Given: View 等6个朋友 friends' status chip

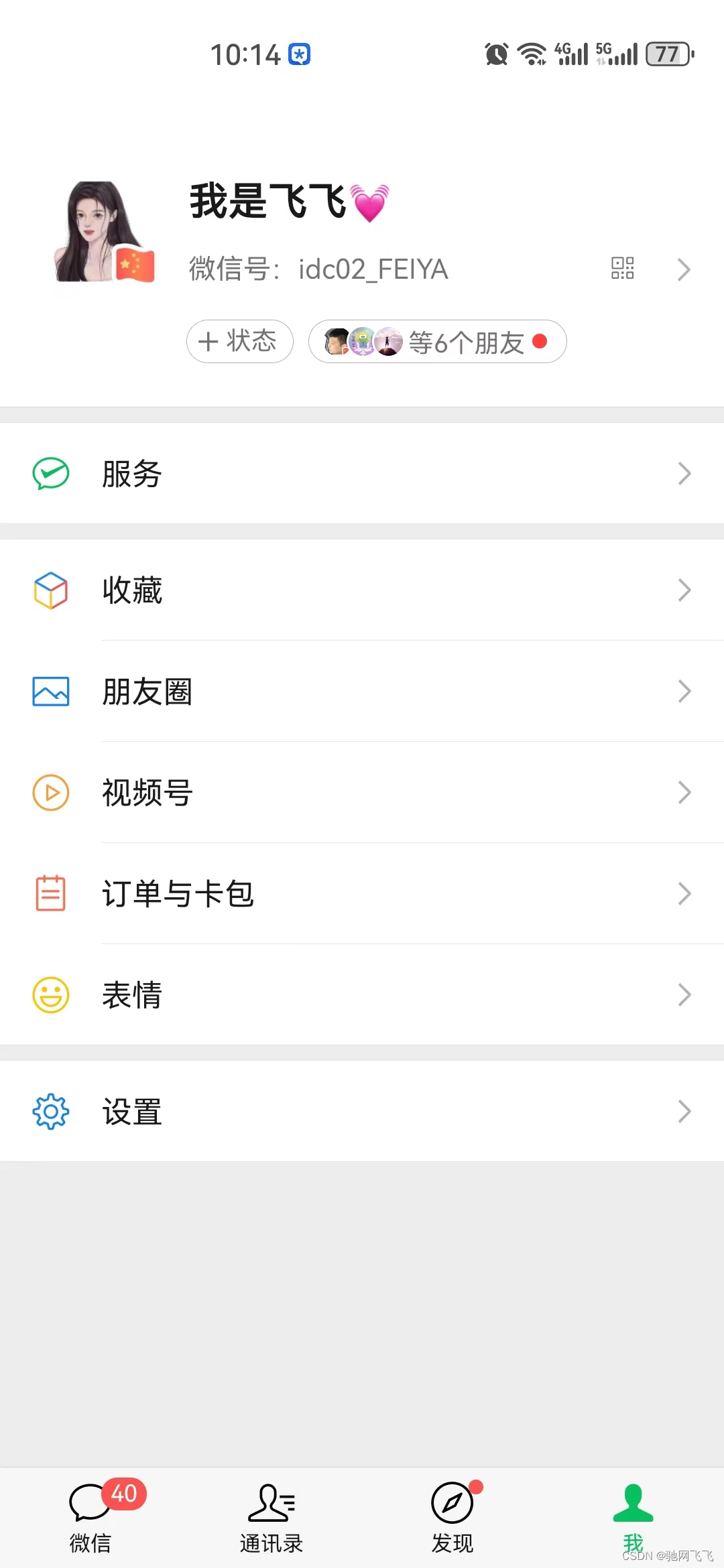Looking at the screenshot, I should (437, 342).
